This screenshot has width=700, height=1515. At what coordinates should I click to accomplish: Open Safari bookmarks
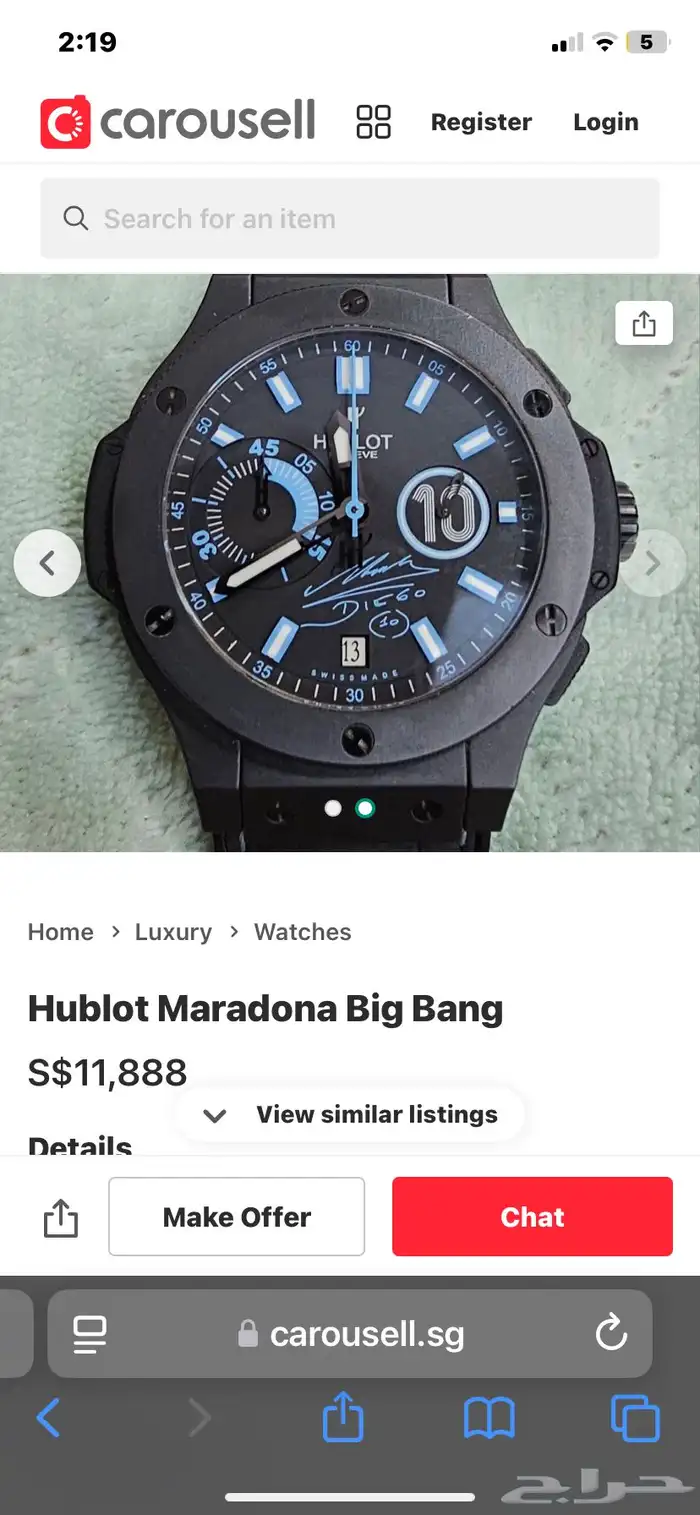(489, 1418)
